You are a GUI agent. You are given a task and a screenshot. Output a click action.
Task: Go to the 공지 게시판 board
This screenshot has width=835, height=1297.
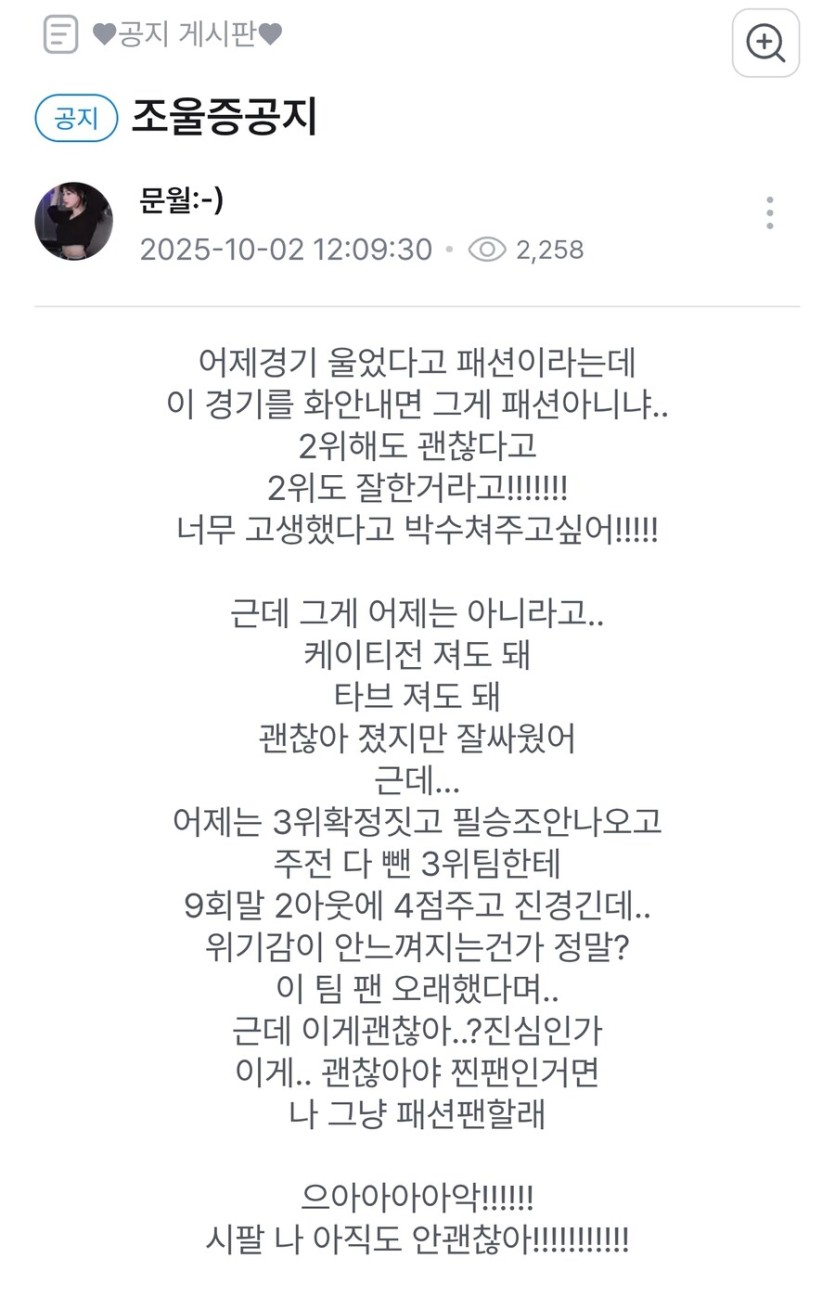point(186,35)
